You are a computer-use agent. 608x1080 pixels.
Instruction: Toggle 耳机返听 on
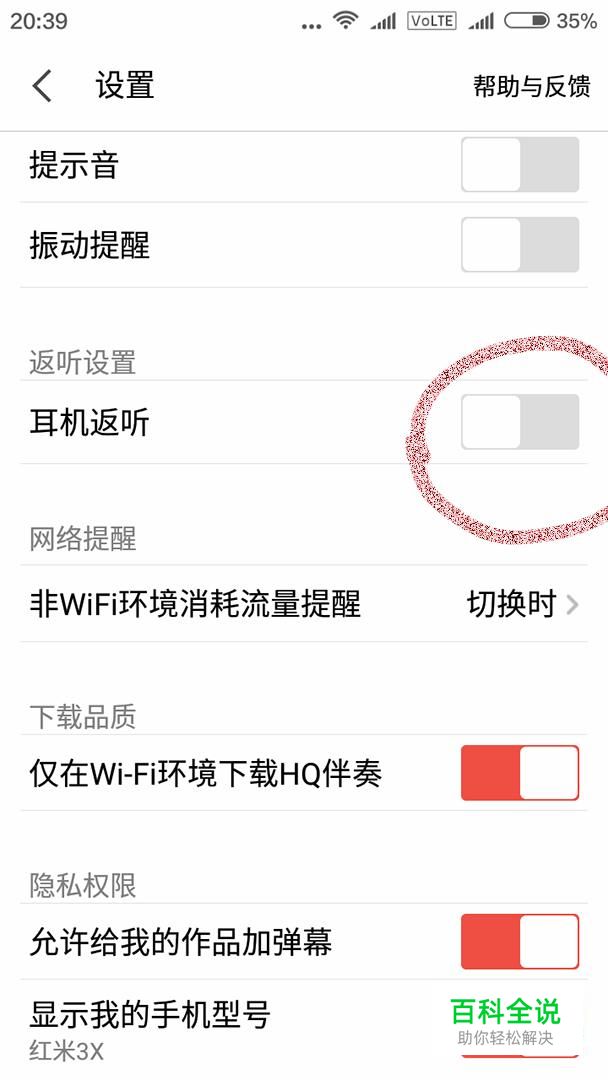pos(520,422)
